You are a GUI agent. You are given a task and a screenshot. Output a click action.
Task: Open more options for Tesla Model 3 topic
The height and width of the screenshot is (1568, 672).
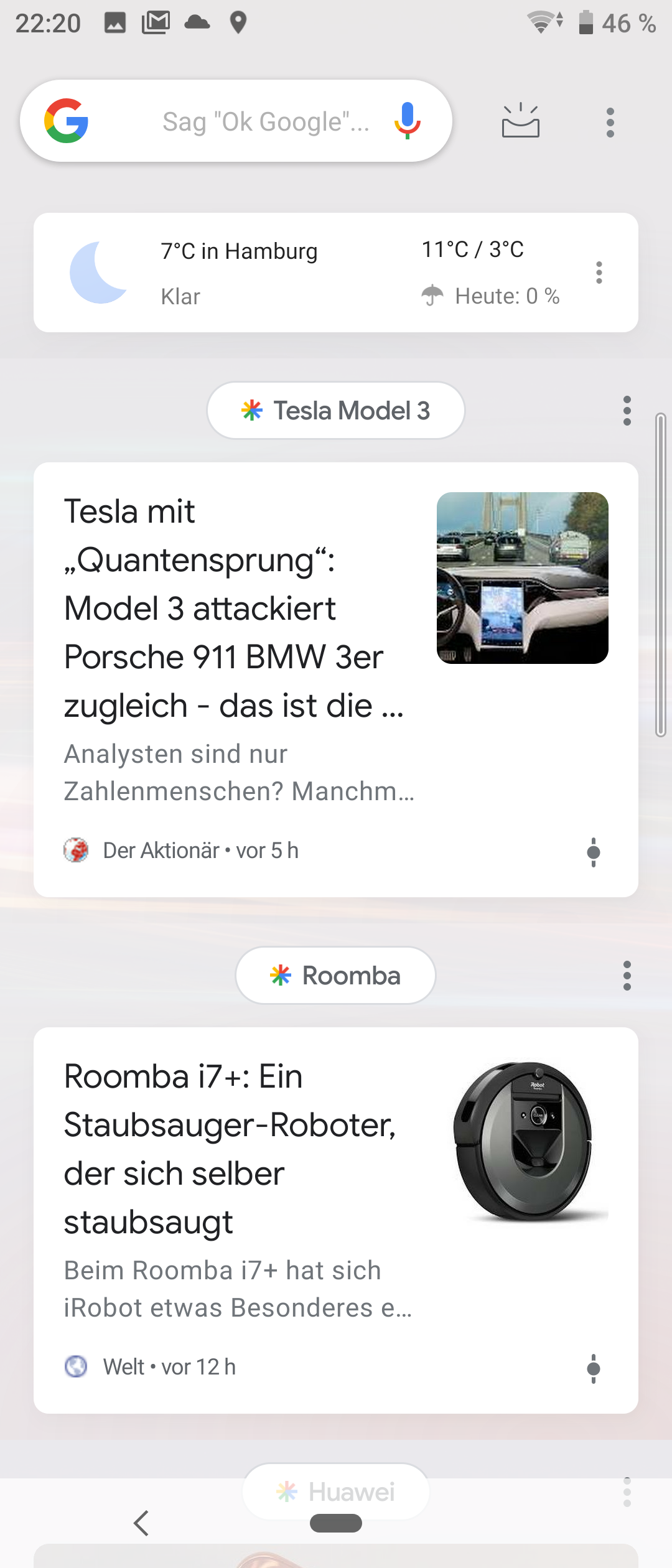pyautogui.click(x=627, y=411)
